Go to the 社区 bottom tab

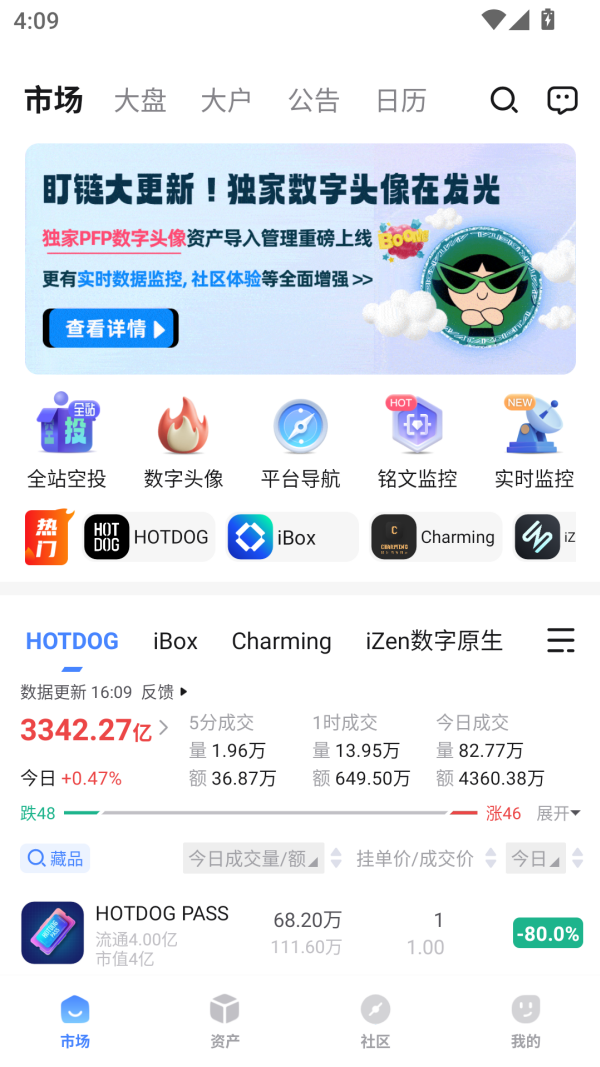(x=375, y=1021)
